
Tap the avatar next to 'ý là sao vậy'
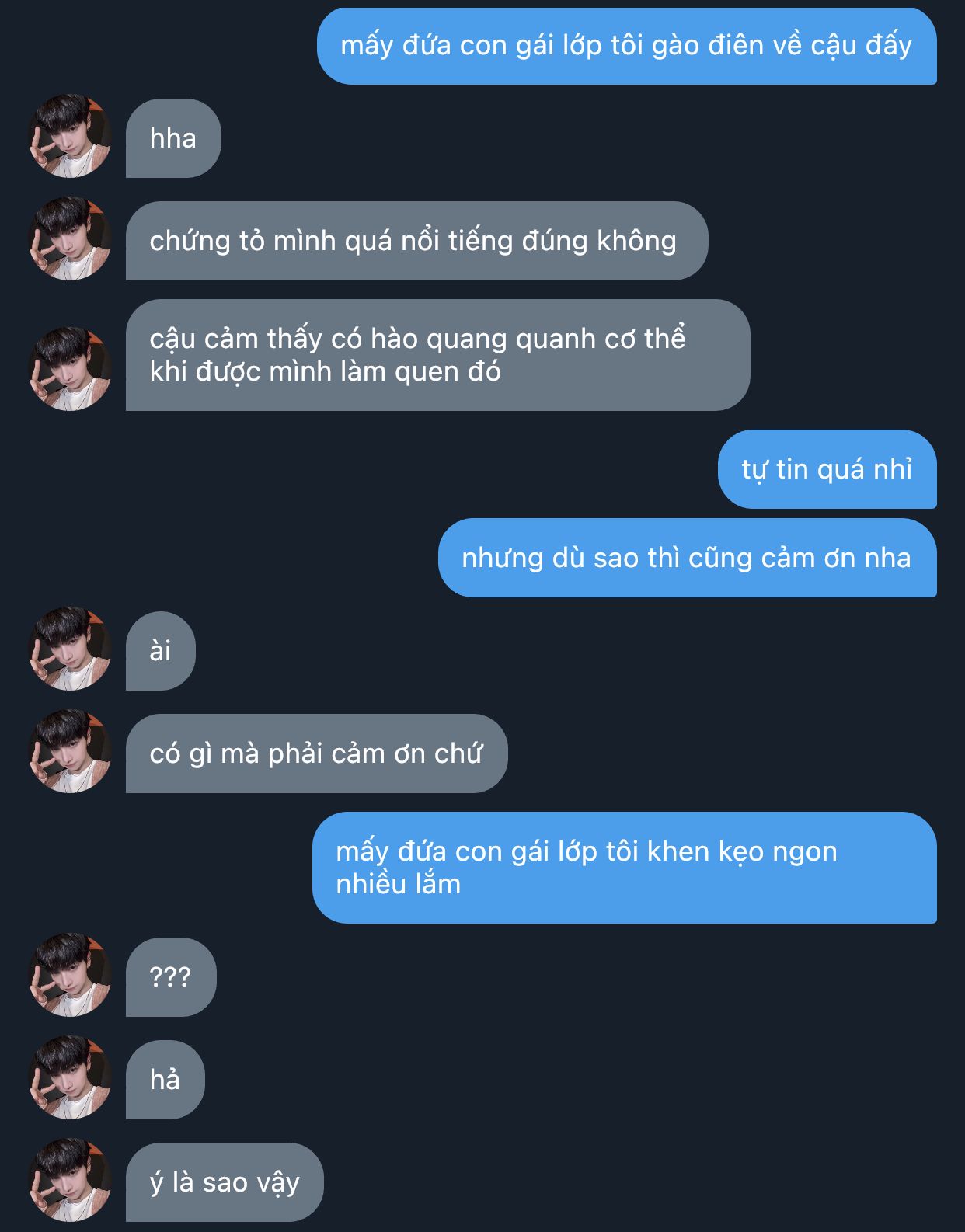70,1180
